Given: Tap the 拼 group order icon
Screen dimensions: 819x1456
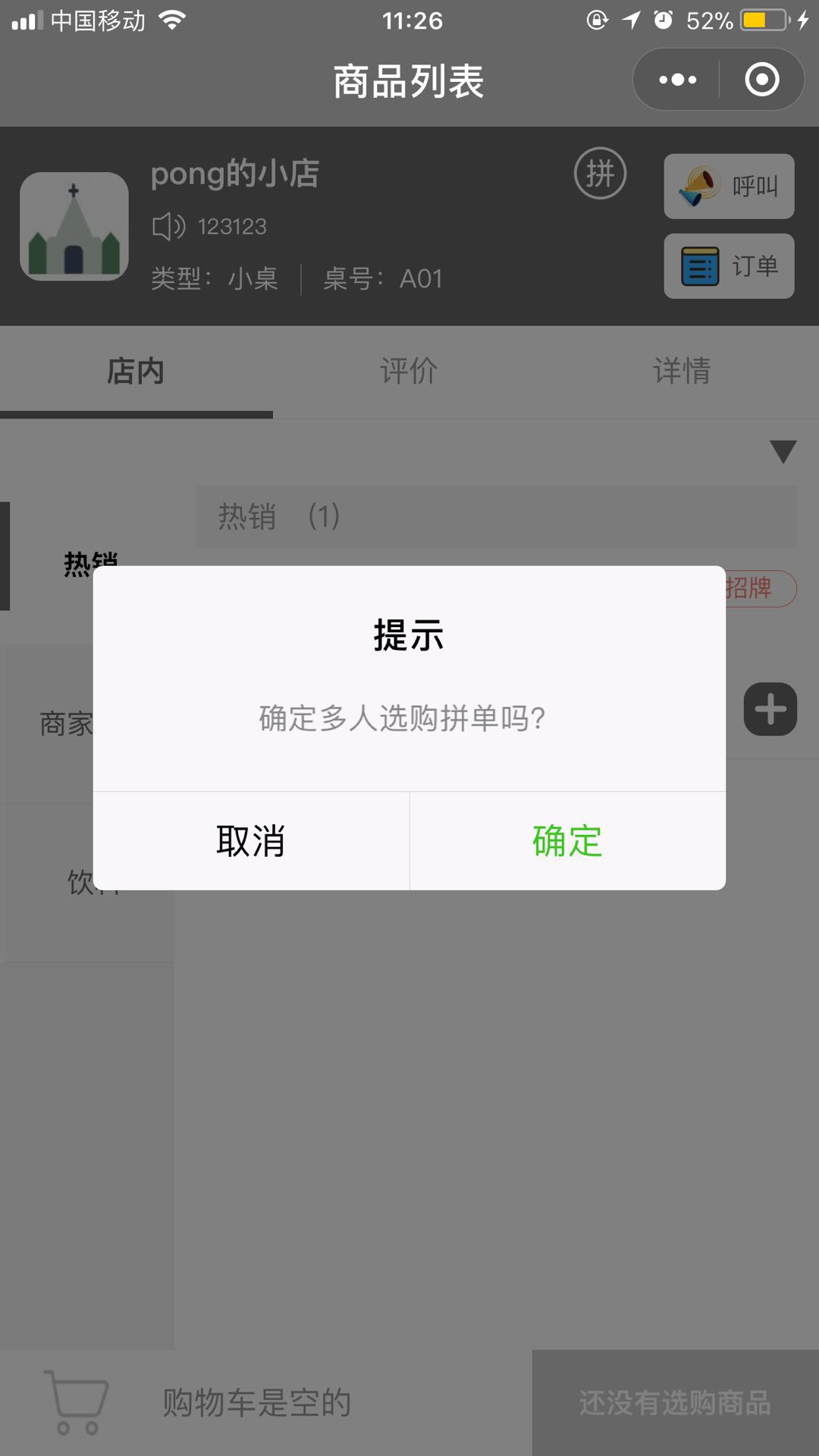Looking at the screenshot, I should 600,174.
